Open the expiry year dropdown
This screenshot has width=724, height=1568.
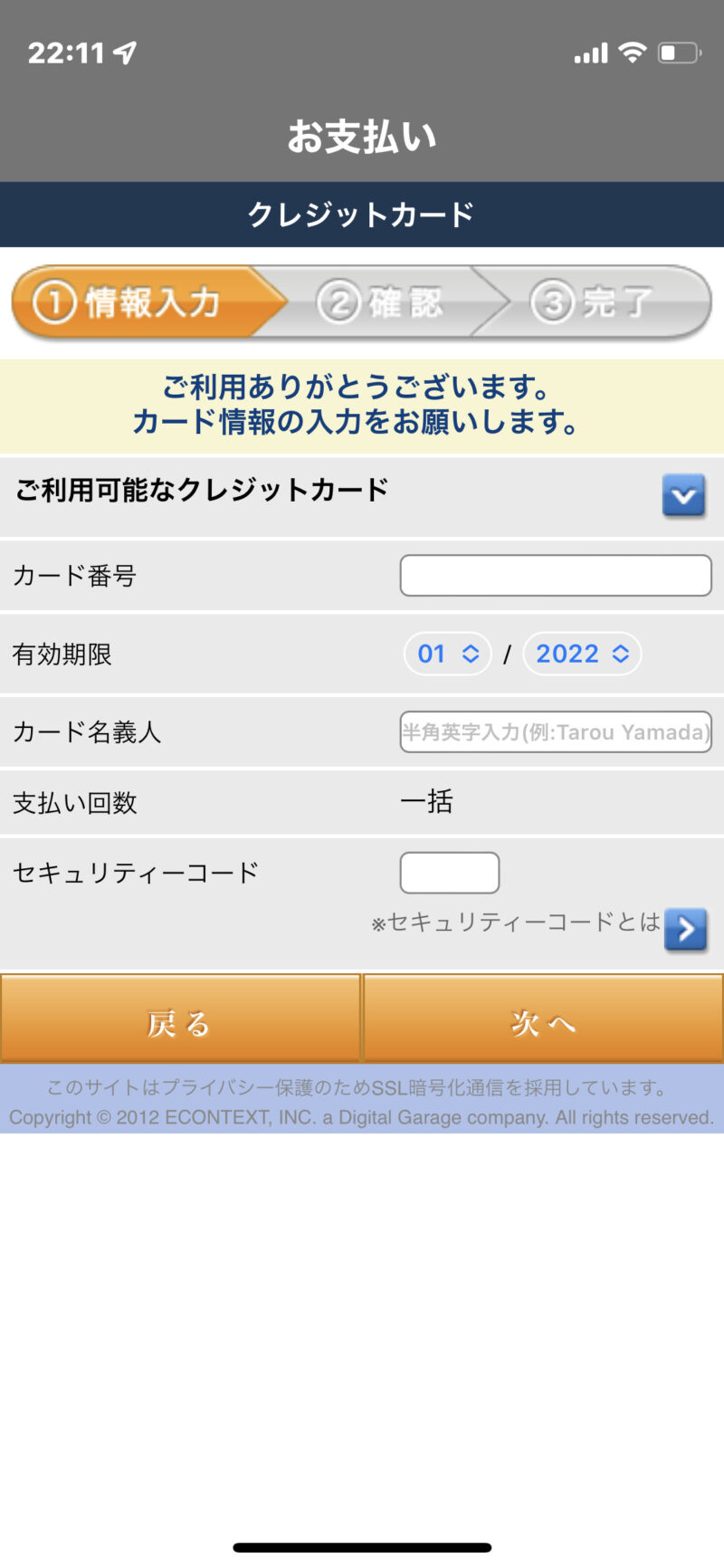point(582,654)
